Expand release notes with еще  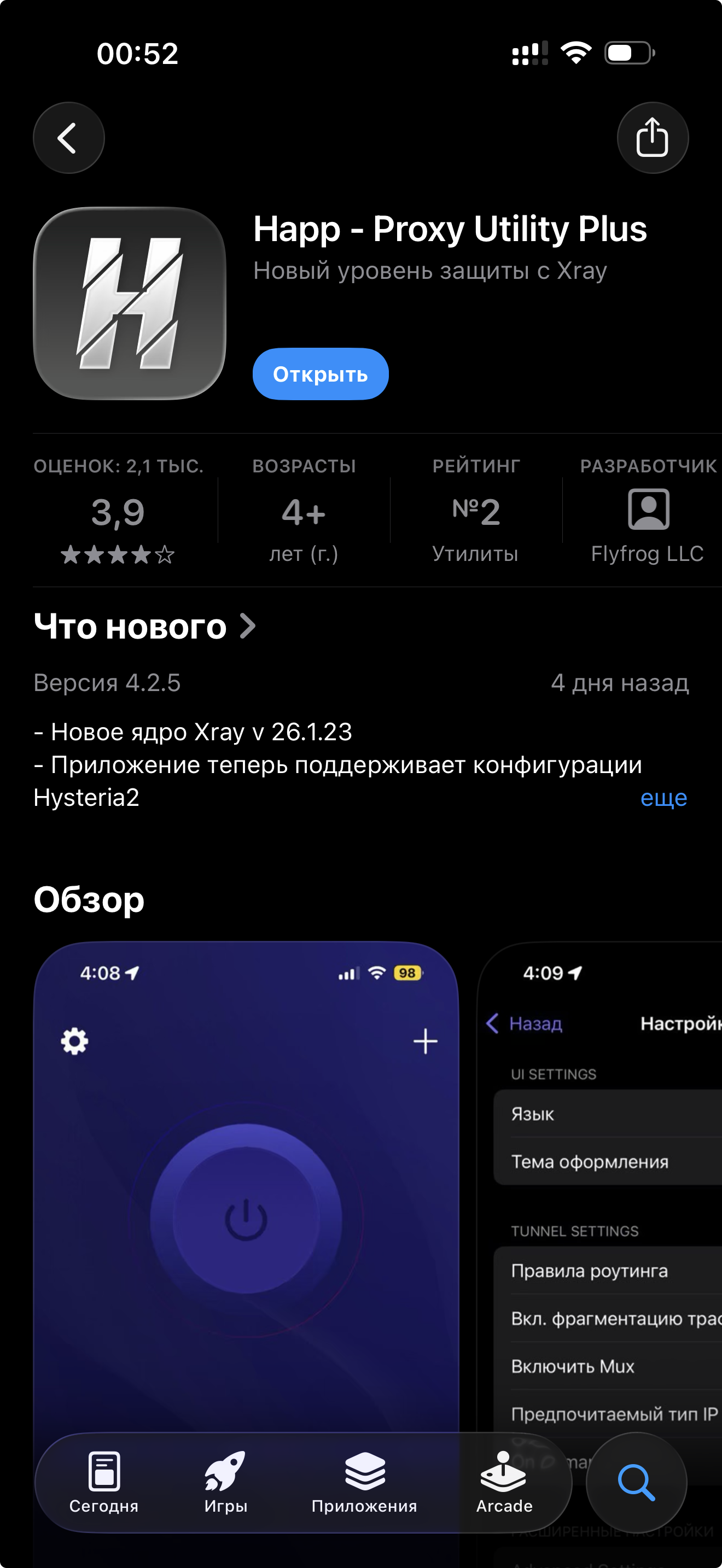coord(663,797)
